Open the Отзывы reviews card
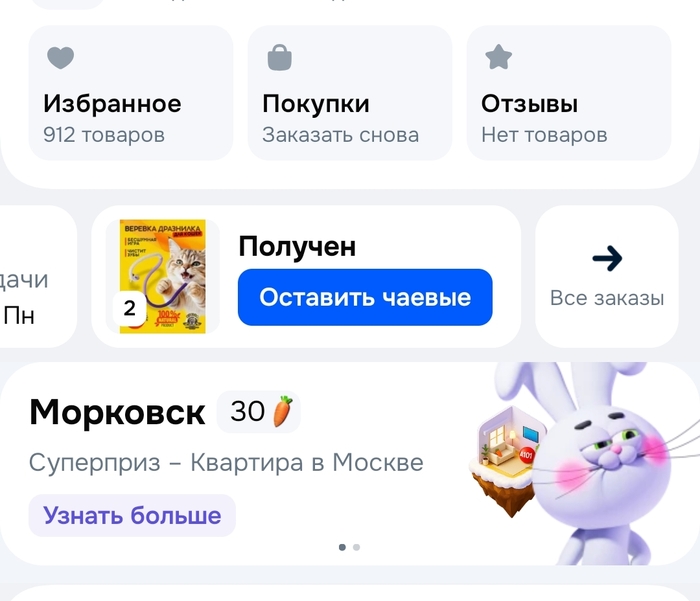Screen dimensions: 700x601 point(568,93)
